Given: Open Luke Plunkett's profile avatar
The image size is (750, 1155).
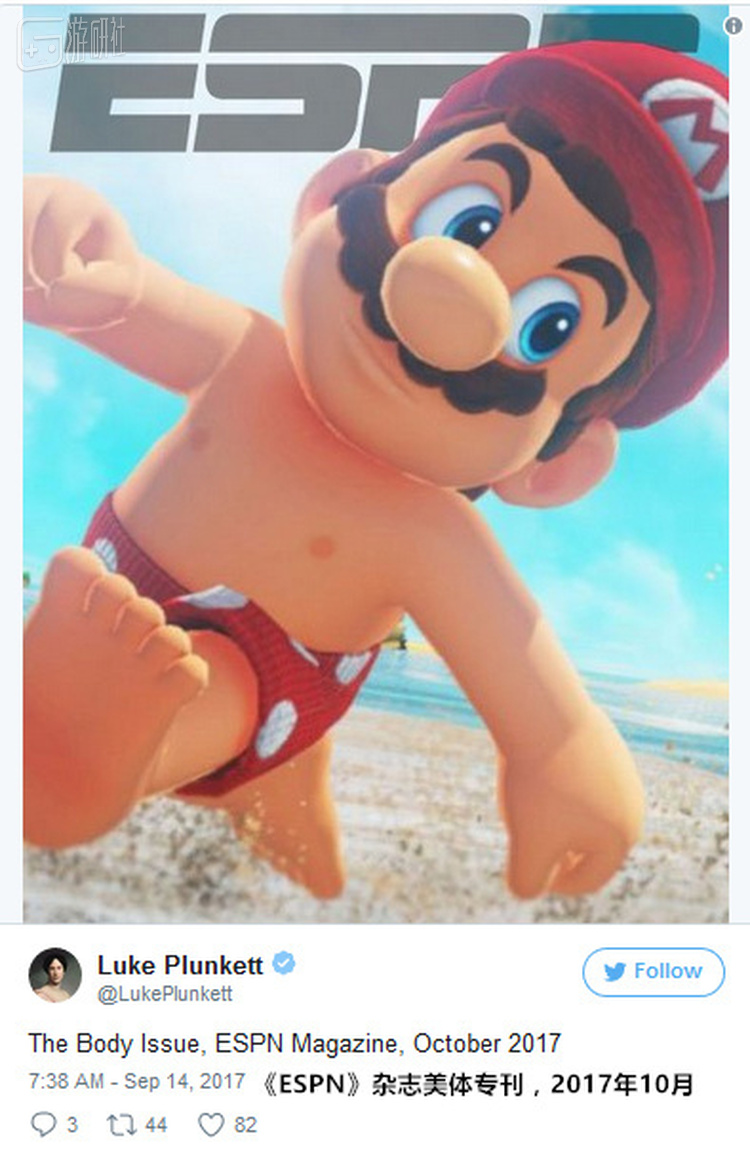Looking at the screenshot, I should click(55, 975).
